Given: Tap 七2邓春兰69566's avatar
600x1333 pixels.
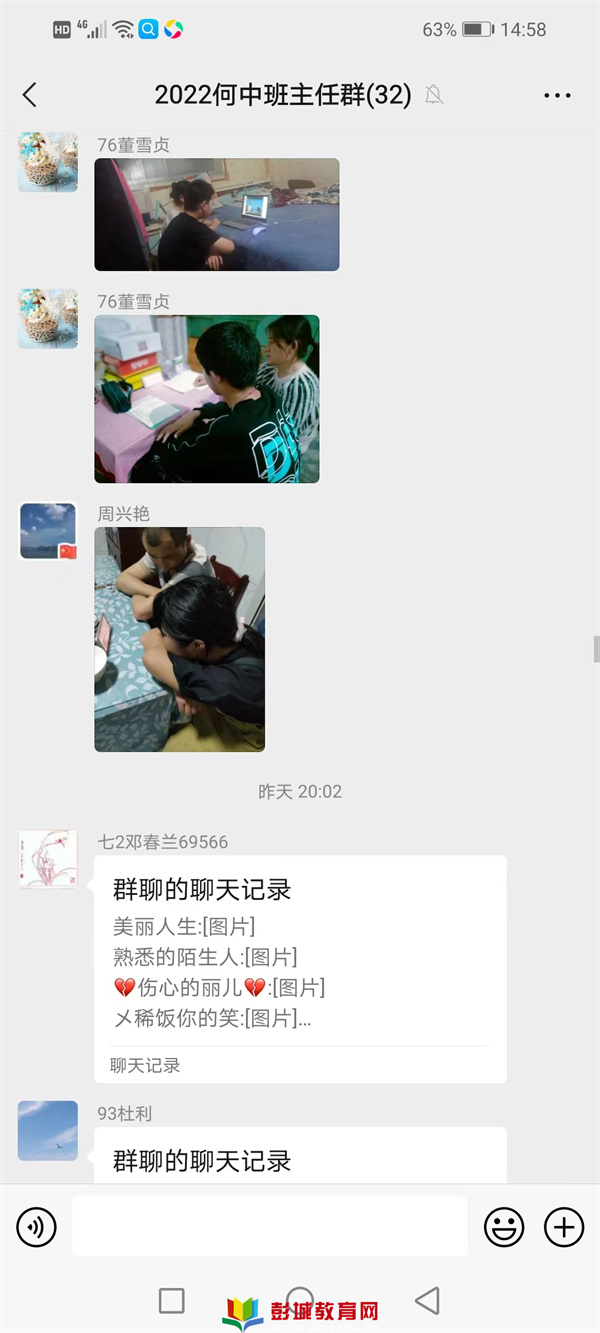Looking at the screenshot, I should (x=48, y=859).
